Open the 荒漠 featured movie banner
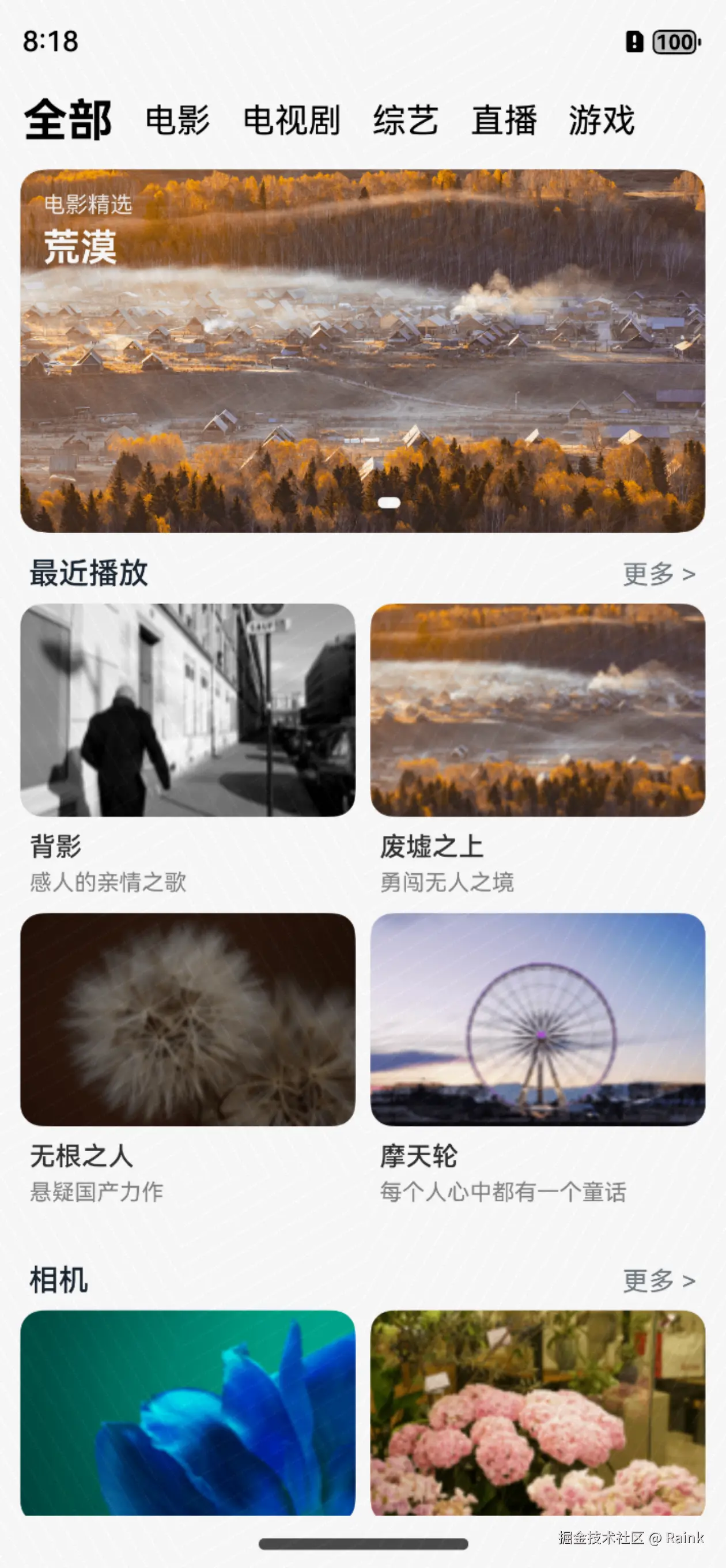The height and width of the screenshot is (1568, 726). [x=362, y=350]
